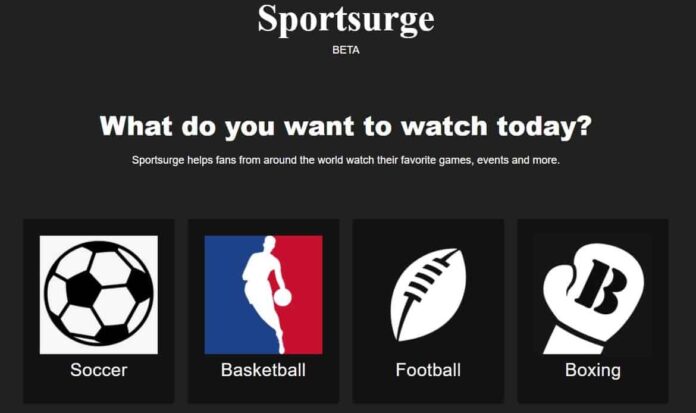This screenshot has height=413, width=696.
Task: Open the Soccer category card
Action: coord(98,300)
